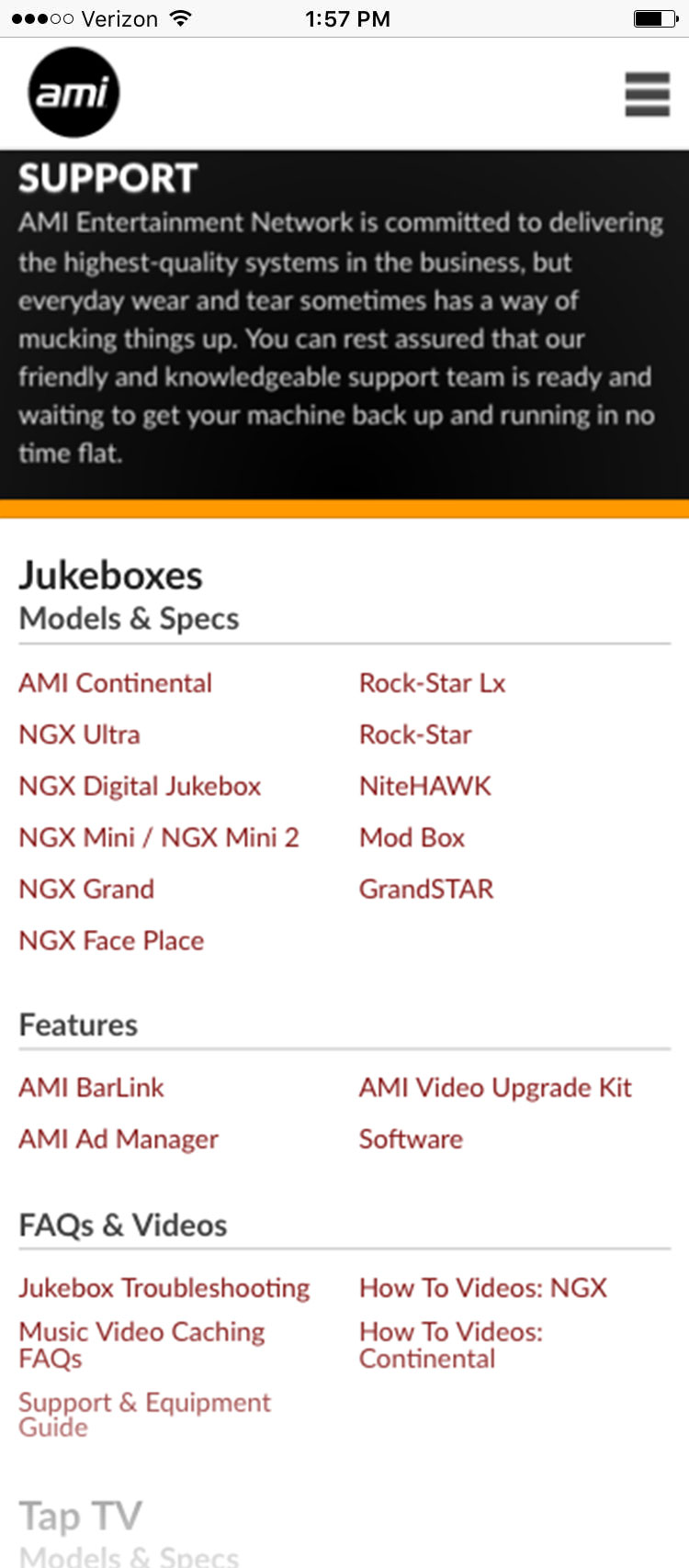
Task: Open Rock-Star Lx specs
Action: click(433, 683)
